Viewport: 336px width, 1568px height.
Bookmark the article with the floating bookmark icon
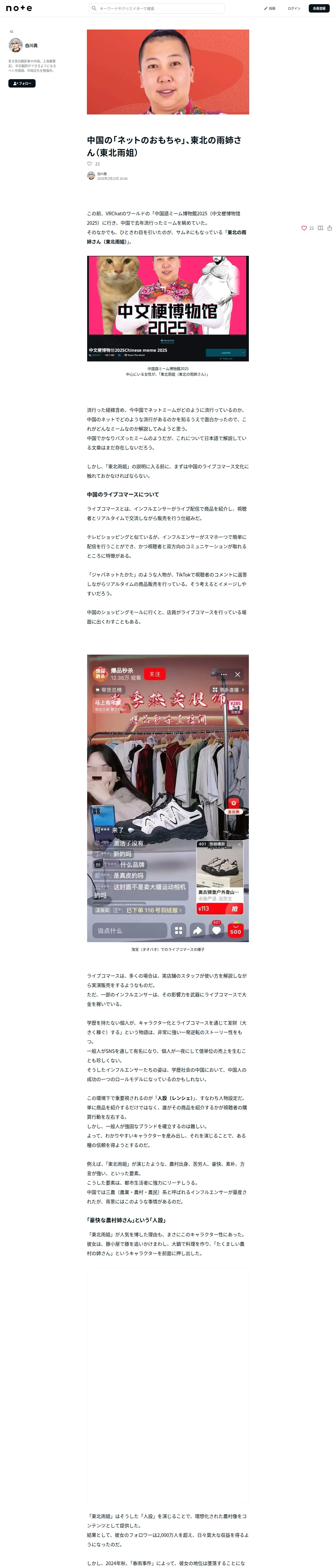coord(320,228)
